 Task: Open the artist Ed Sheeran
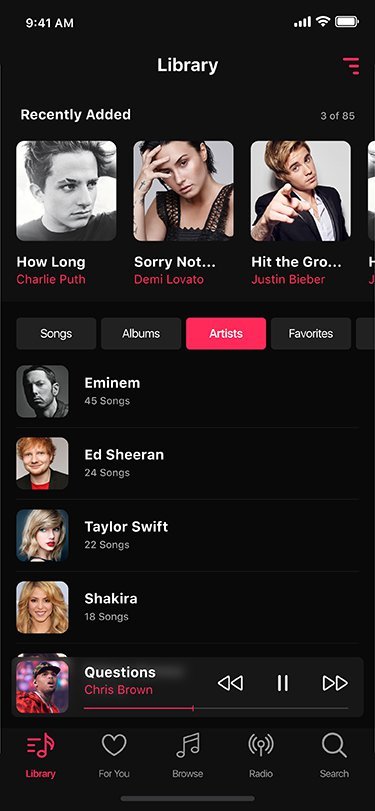click(187, 463)
